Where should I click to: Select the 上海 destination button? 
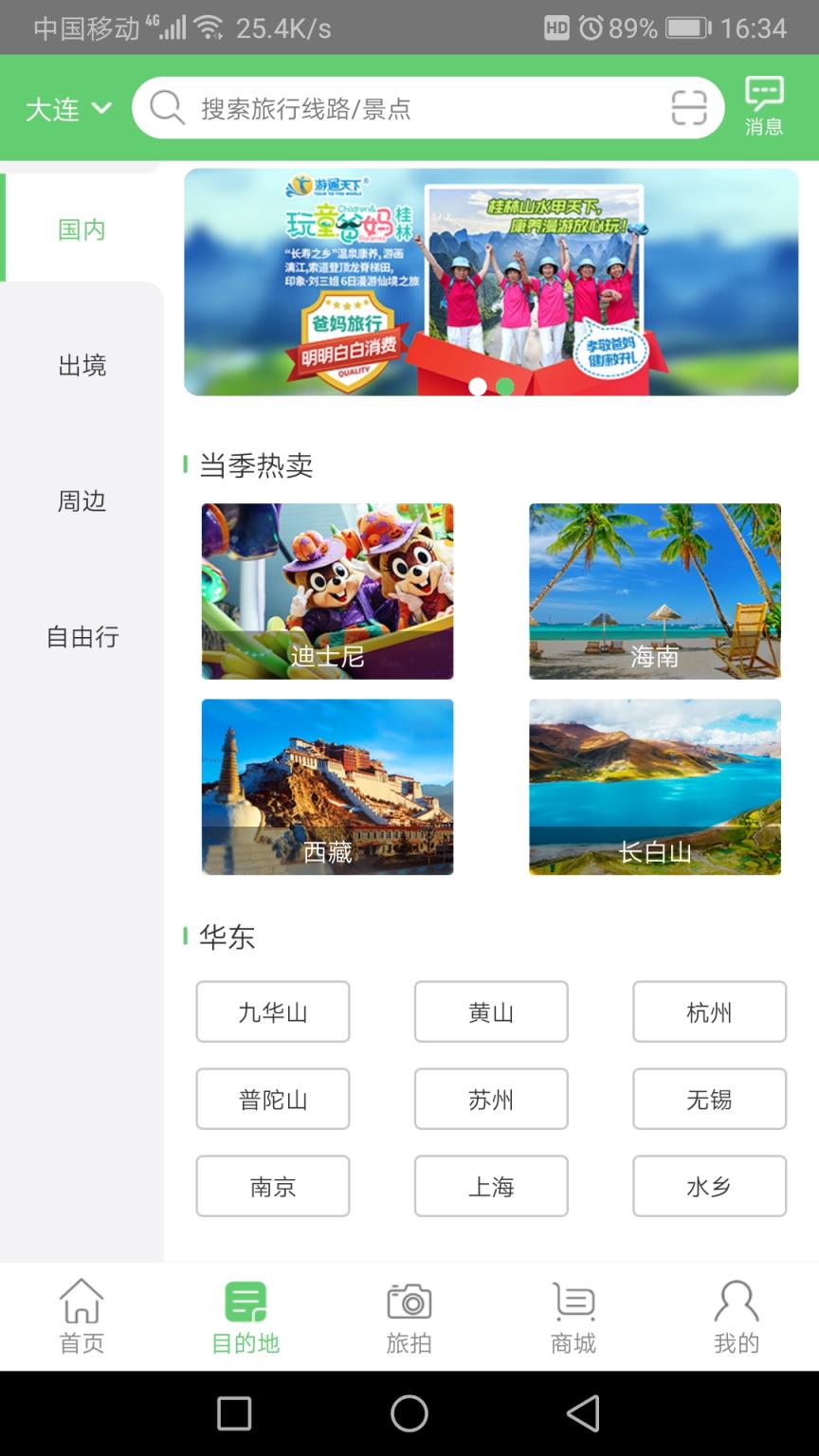pyautogui.click(x=490, y=1186)
